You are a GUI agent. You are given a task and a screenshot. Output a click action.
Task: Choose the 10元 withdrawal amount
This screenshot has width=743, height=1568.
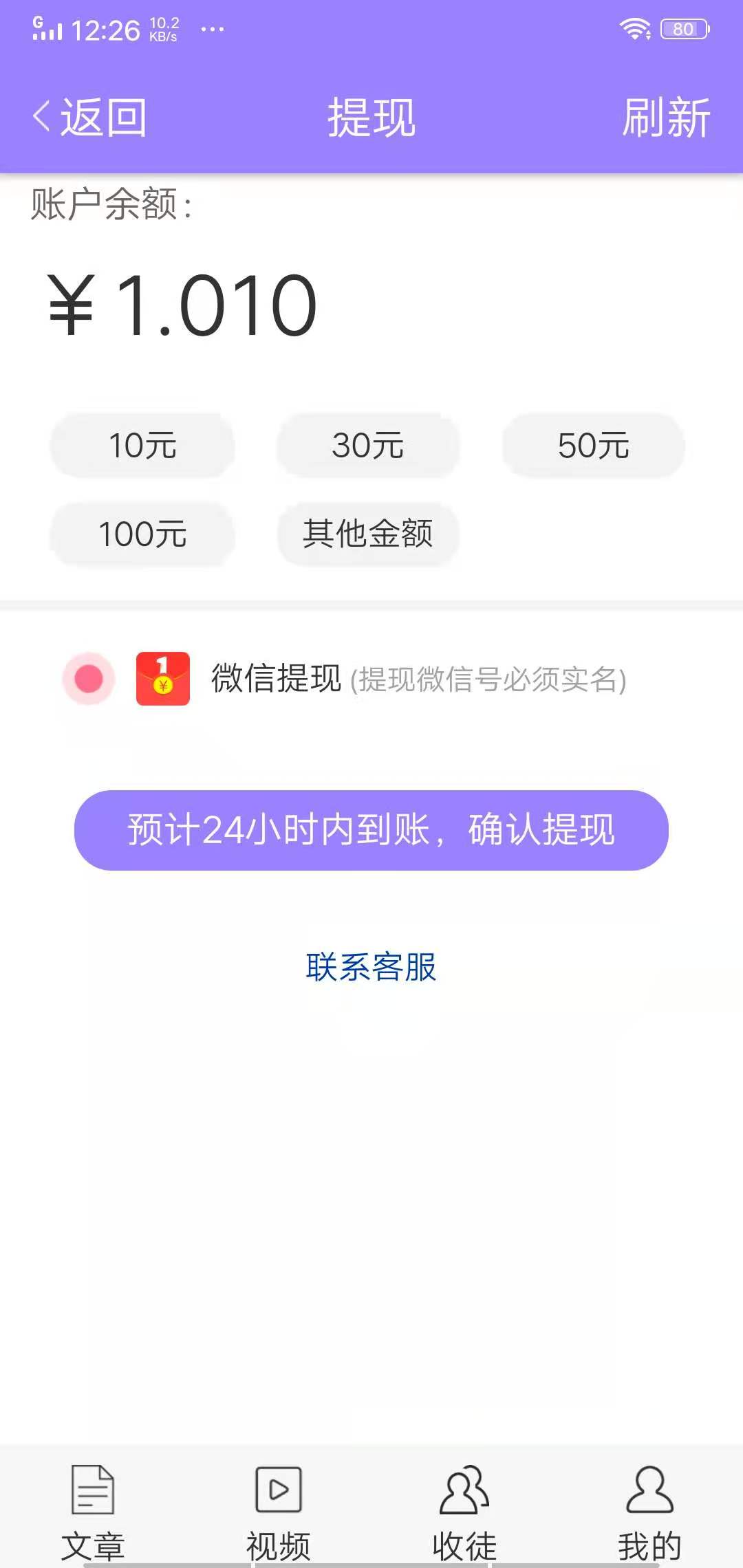[142, 446]
